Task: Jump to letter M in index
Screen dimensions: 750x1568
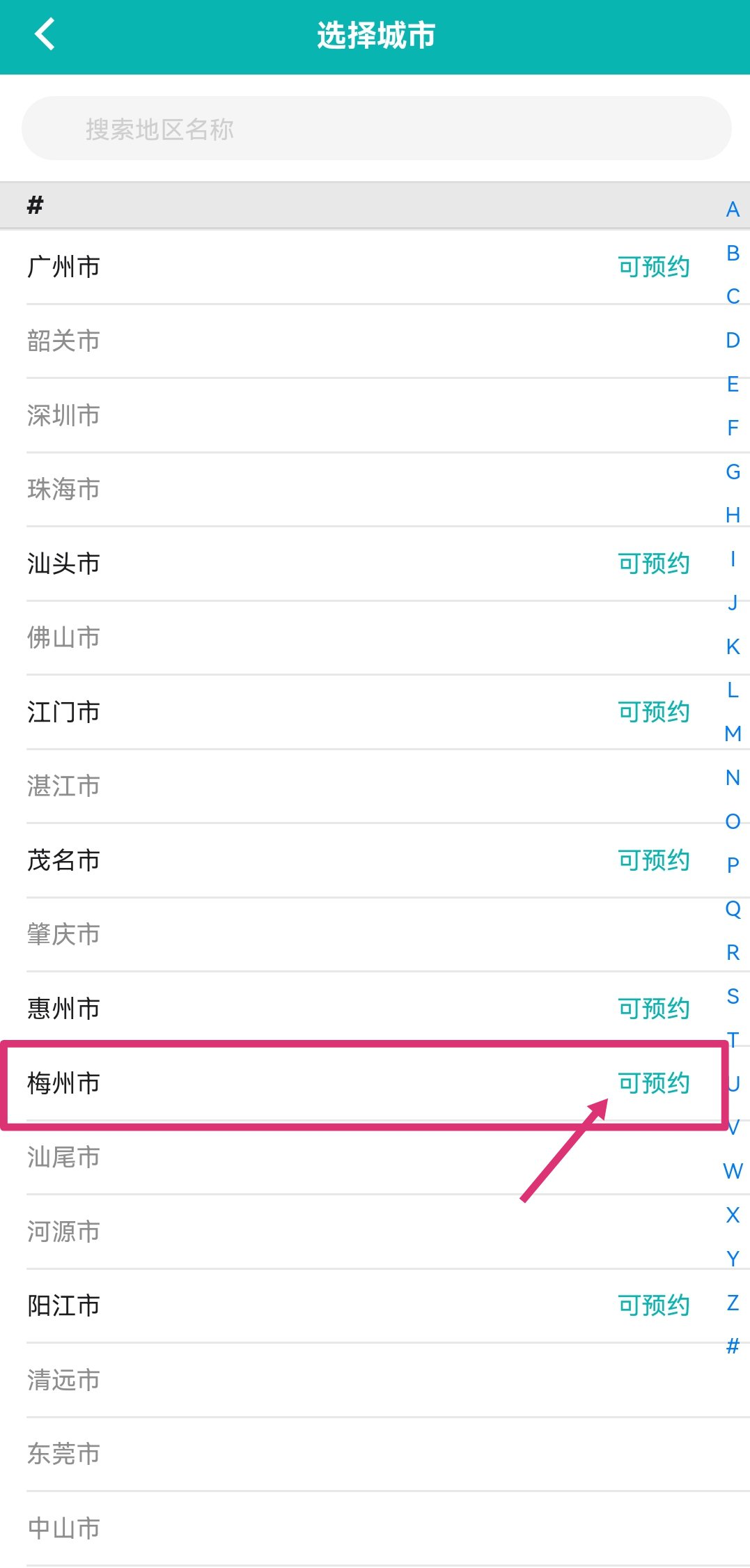Action: pyautogui.click(x=733, y=733)
